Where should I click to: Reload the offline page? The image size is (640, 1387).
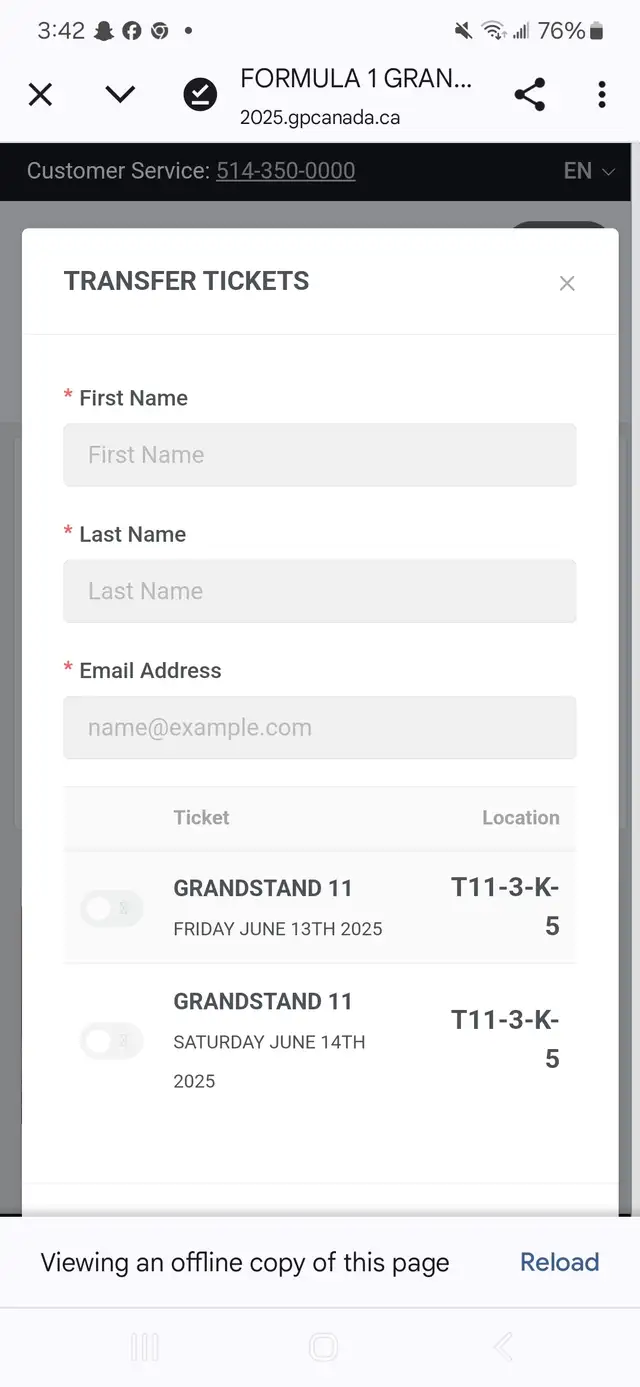(x=559, y=1262)
